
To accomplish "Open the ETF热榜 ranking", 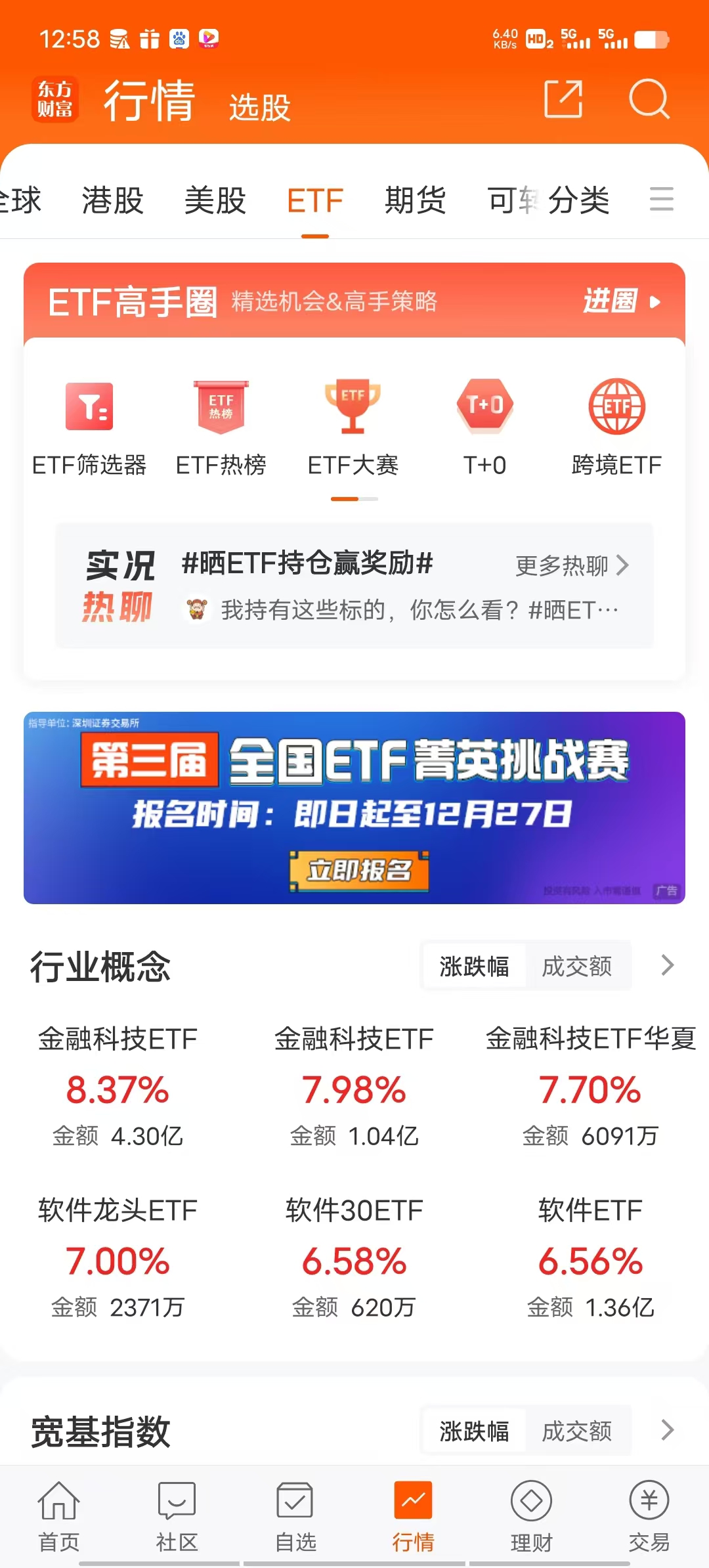I will (221, 427).
